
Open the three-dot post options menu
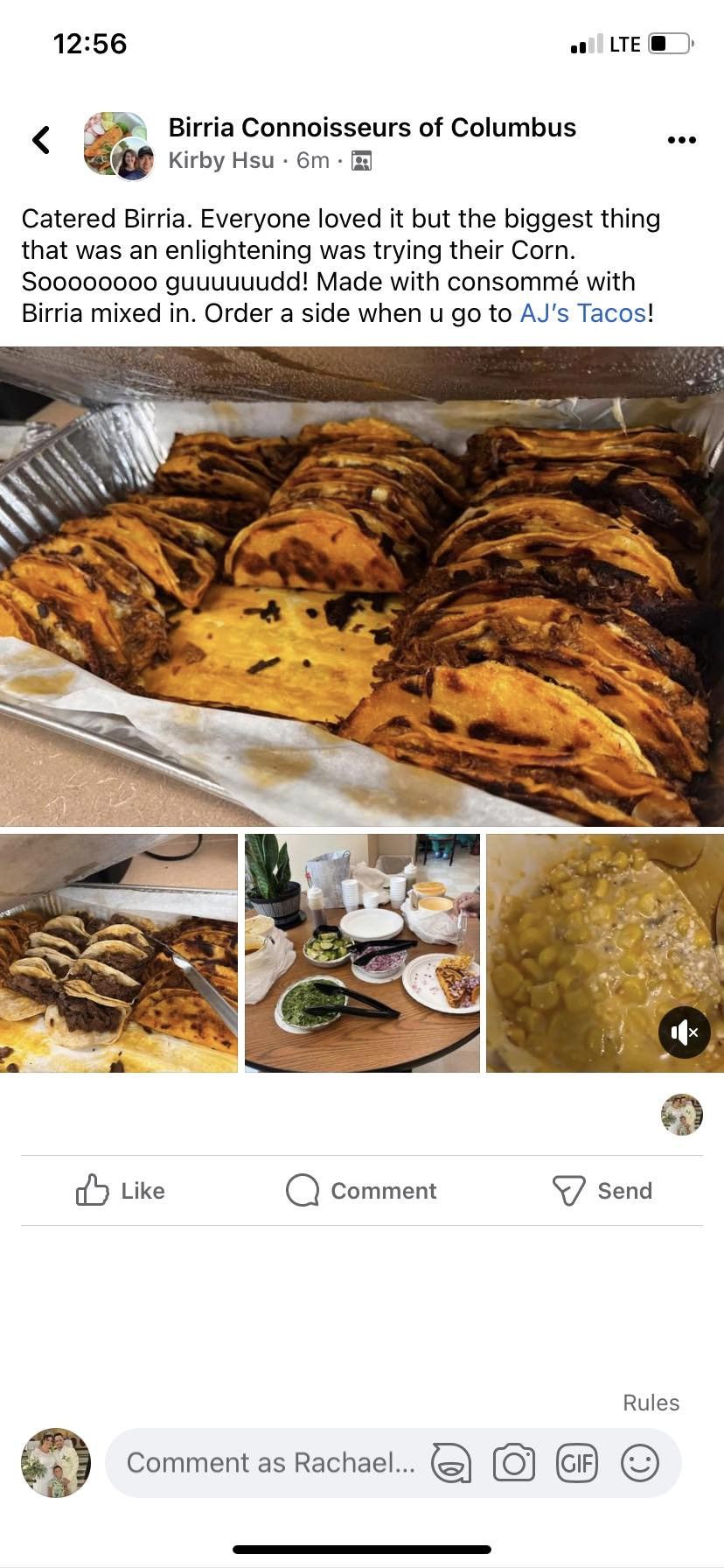tap(681, 140)
